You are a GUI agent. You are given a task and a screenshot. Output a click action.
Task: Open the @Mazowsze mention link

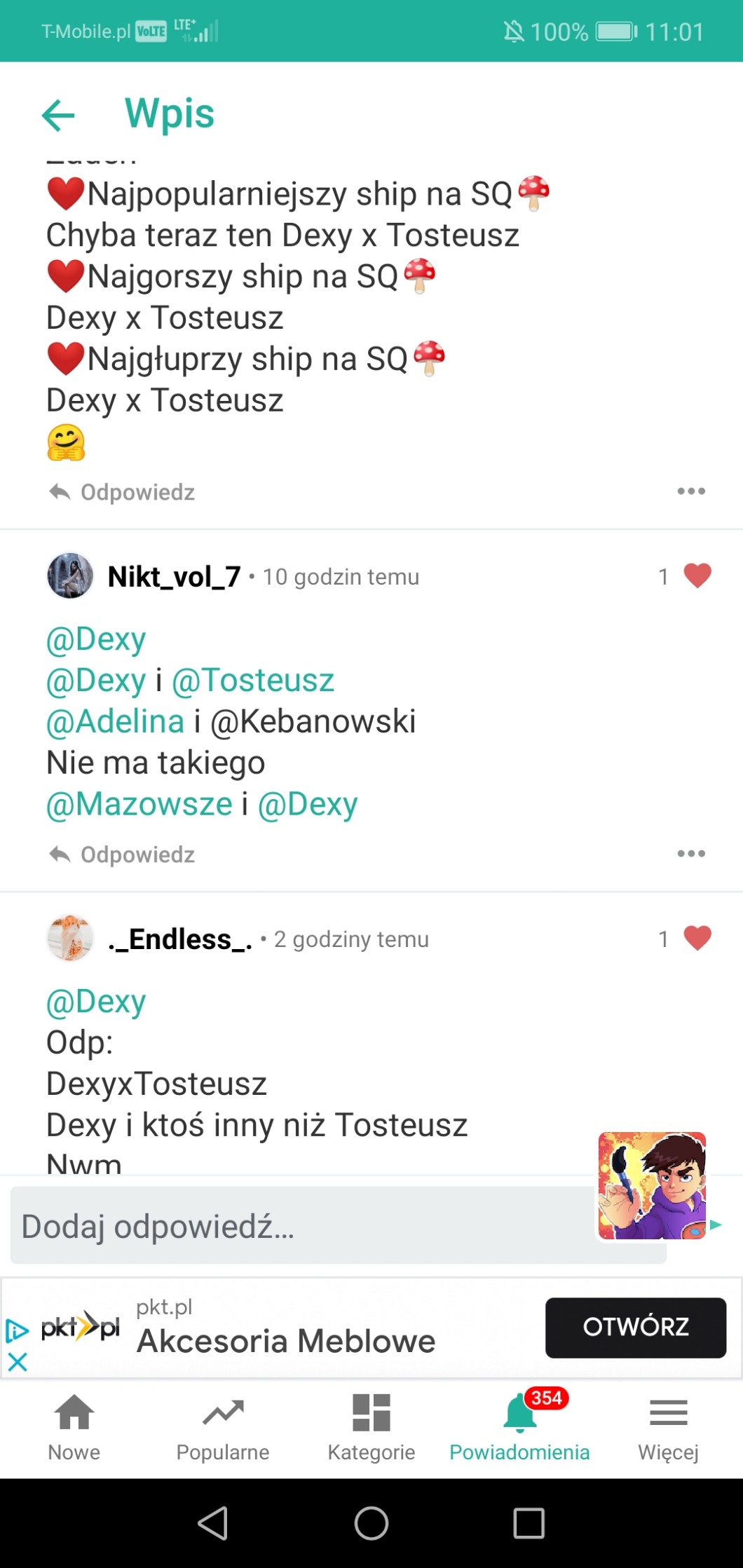pyautogui.click(x=139, y=805)
